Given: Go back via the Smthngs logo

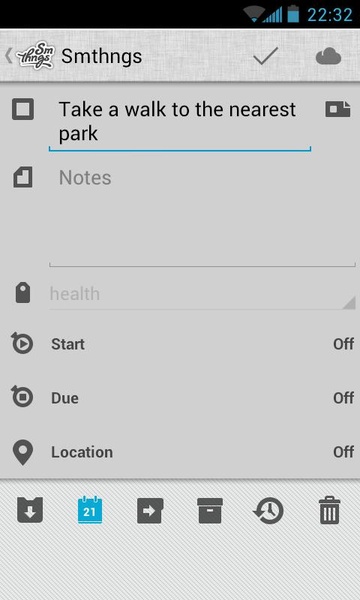Looking at the screenshot, I should (30, 56).
